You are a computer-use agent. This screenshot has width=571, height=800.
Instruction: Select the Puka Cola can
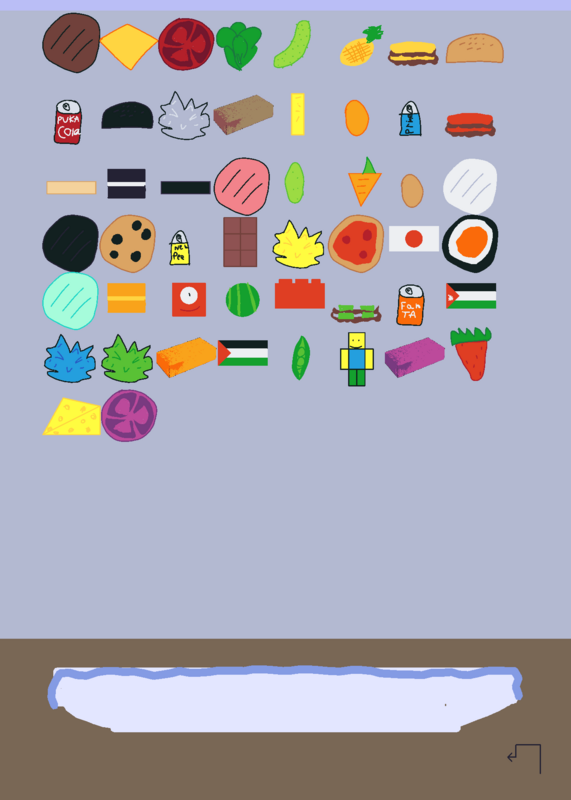(x=68, y=122)
